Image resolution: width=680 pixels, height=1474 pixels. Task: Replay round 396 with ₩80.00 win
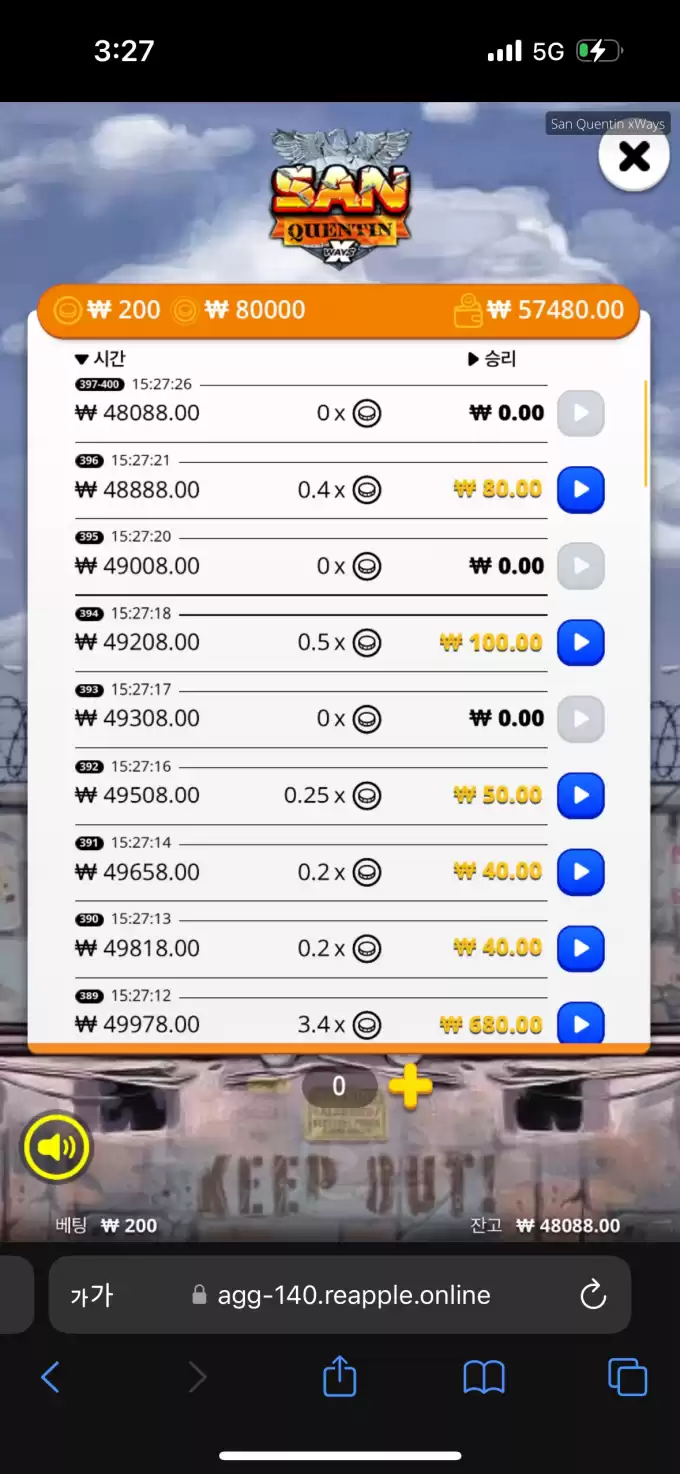coord(580,490)
